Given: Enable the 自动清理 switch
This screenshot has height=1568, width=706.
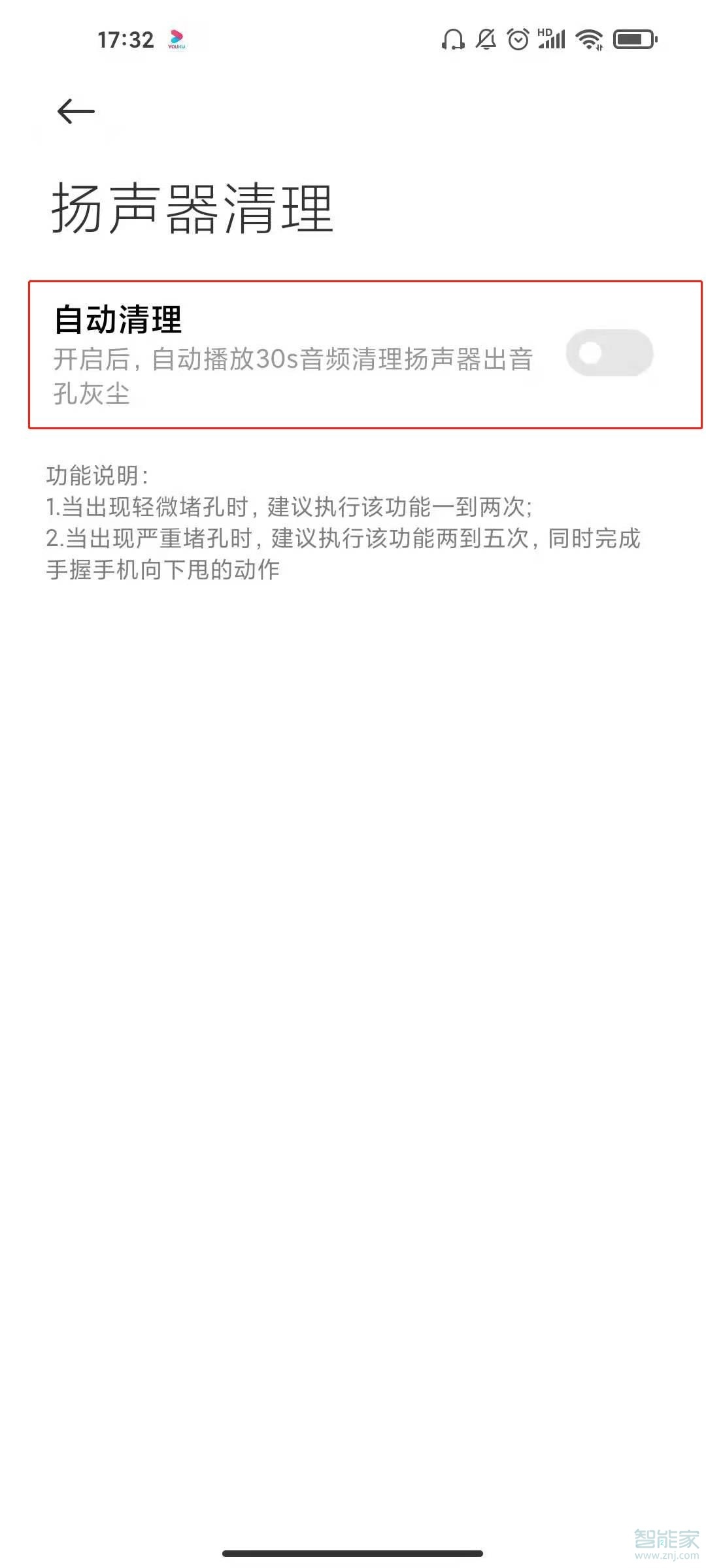Looking at the screenshot, I should (x=609, y=353).
